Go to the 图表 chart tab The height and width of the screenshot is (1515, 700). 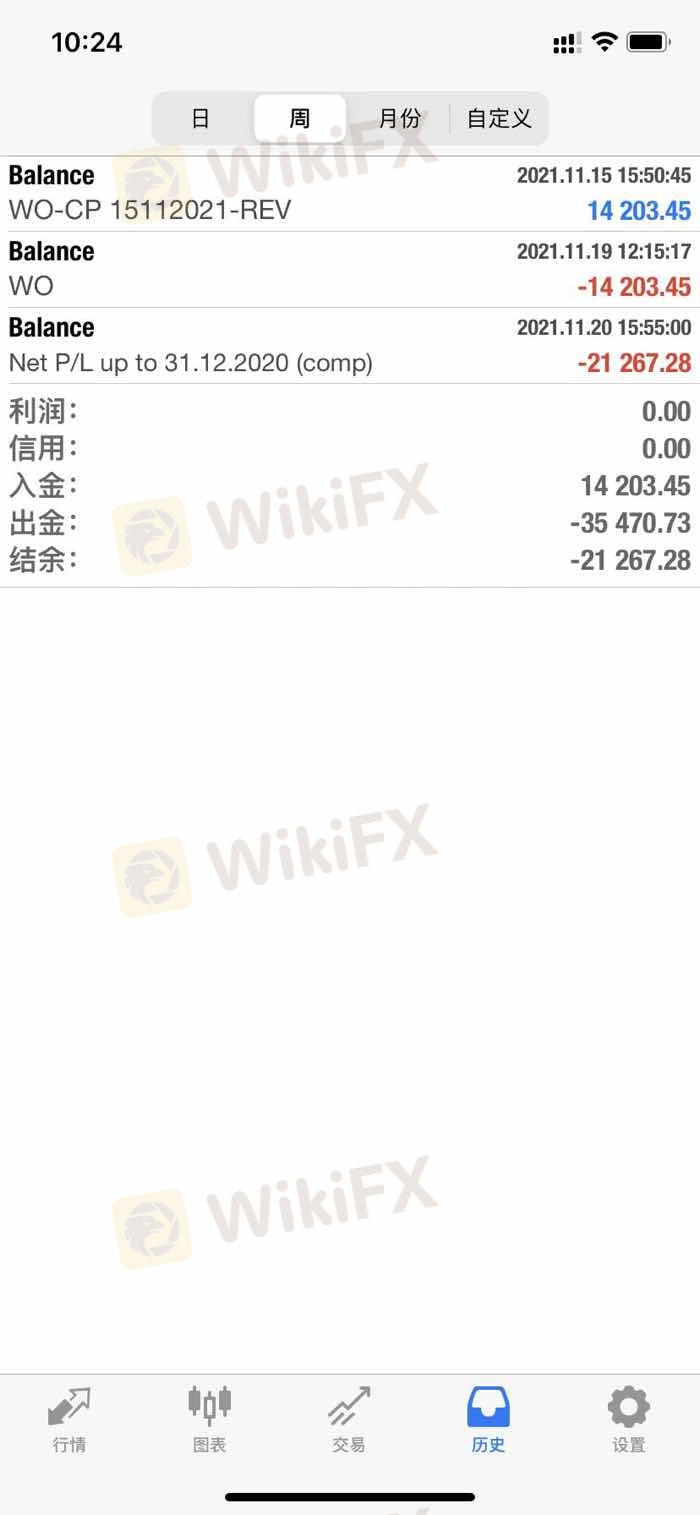(x=209, y=1420)
